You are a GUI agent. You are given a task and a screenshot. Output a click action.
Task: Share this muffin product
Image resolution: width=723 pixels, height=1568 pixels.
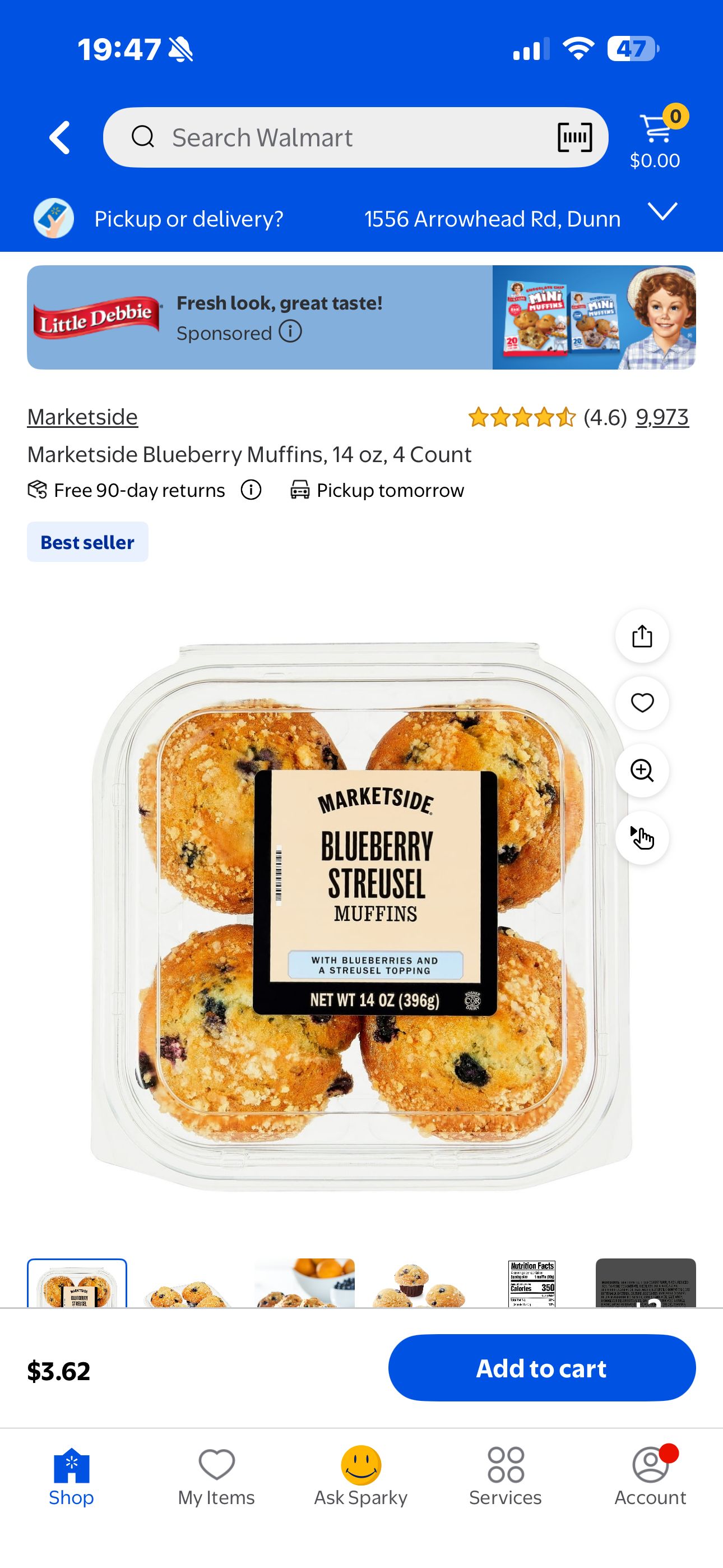point(641,636)
